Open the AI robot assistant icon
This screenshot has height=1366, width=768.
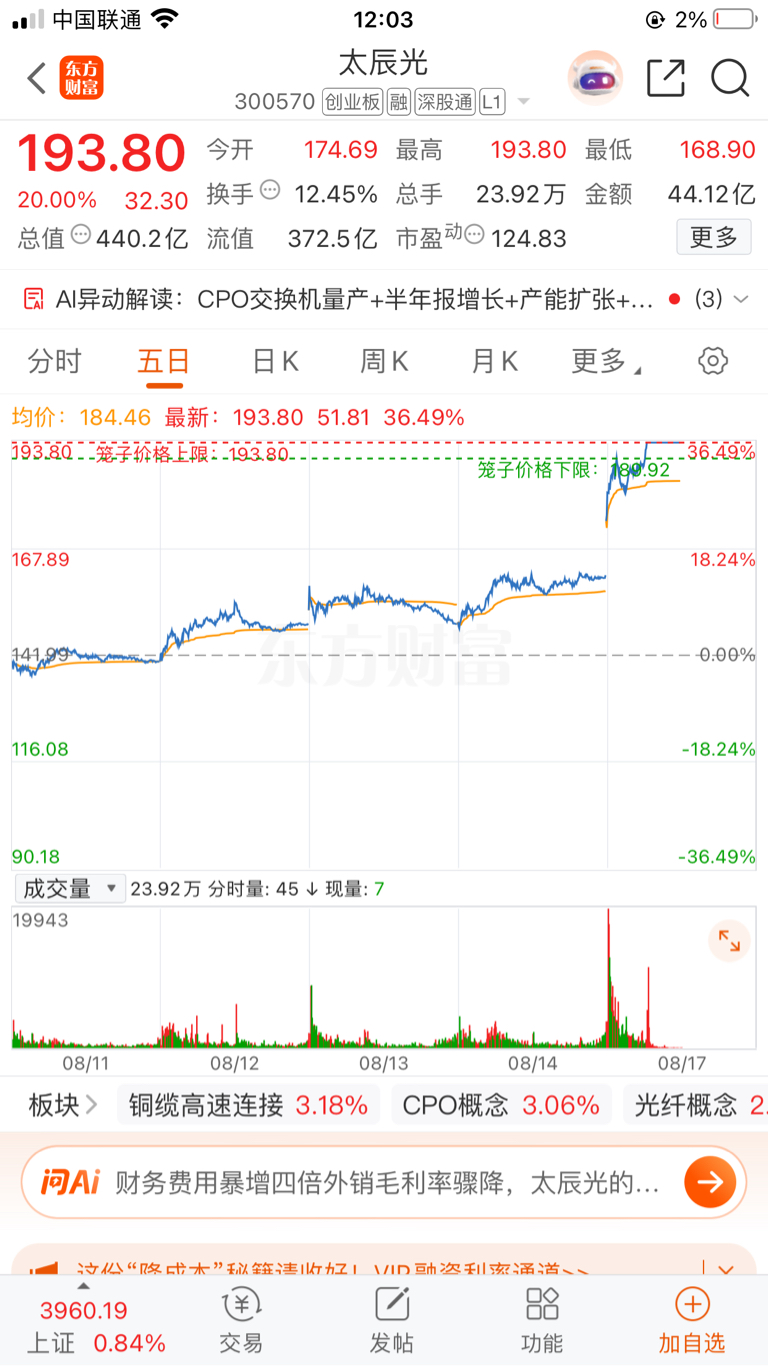[x=595, y=77]
